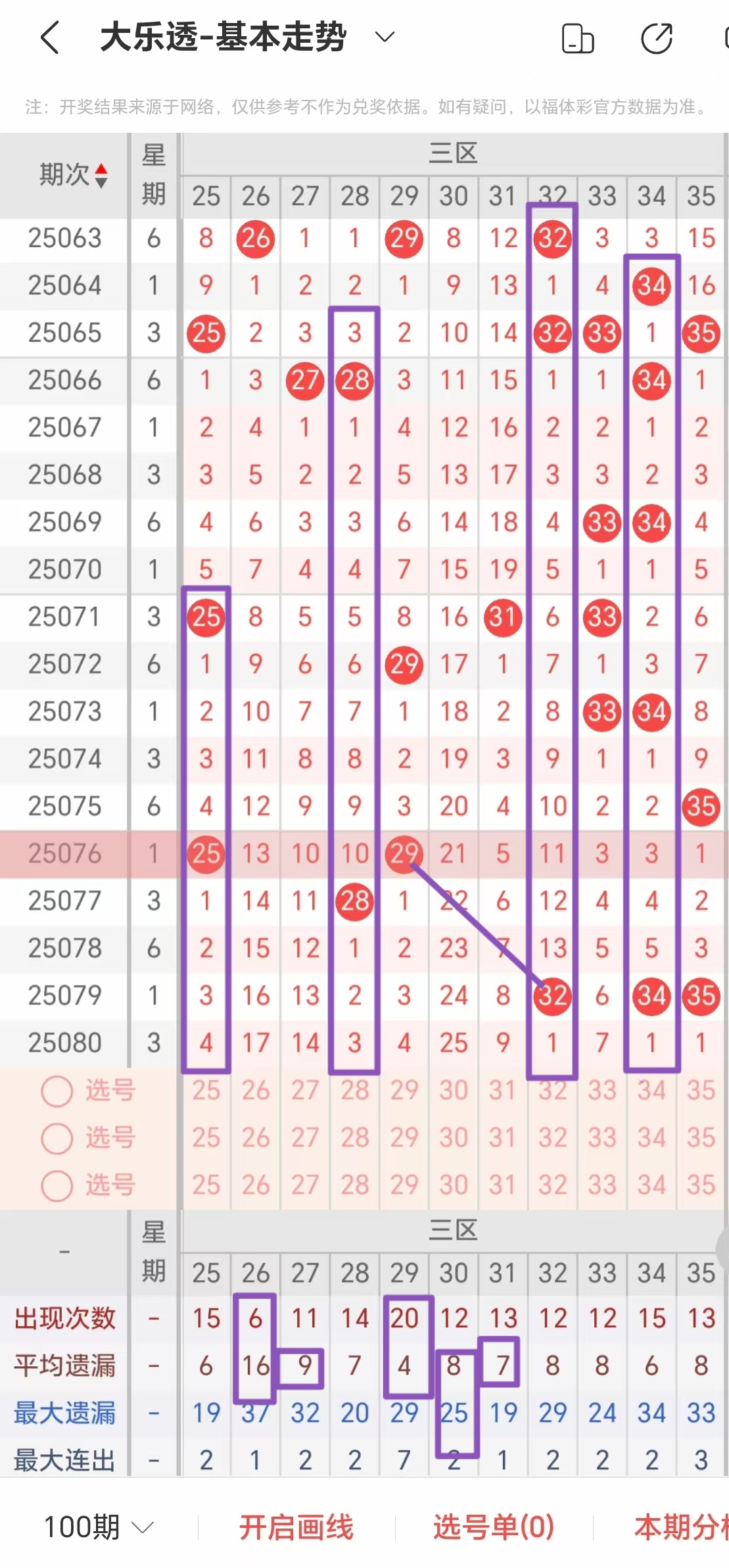The image size is (729, 1568).
Task: Tap the landscape rotation icon
Action: pyautogui.click(x=577, y=39)
